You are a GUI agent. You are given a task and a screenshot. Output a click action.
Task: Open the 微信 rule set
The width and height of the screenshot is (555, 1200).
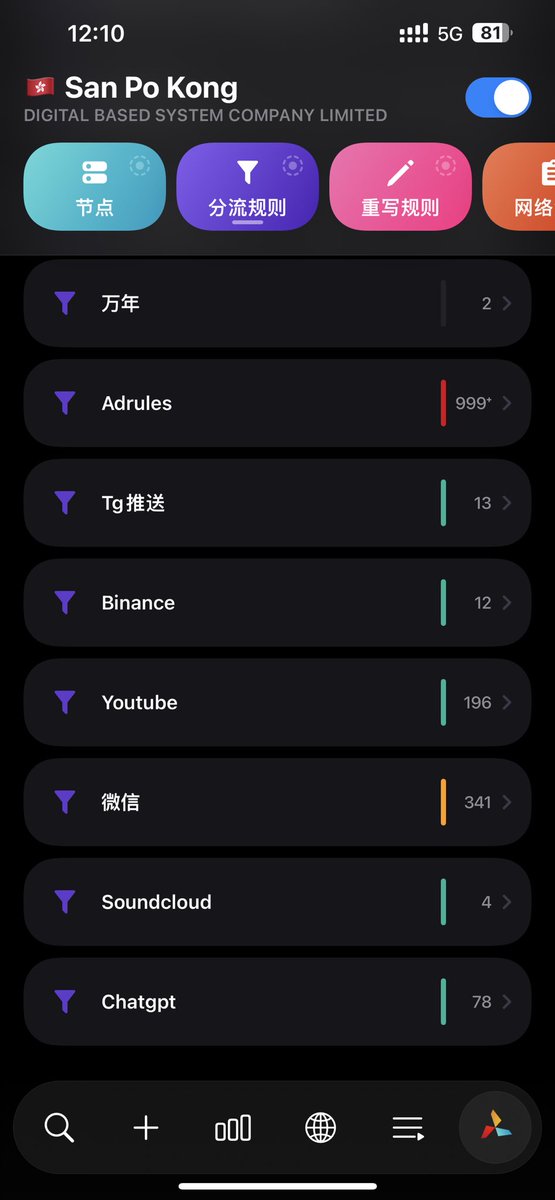tap(277, 802)
